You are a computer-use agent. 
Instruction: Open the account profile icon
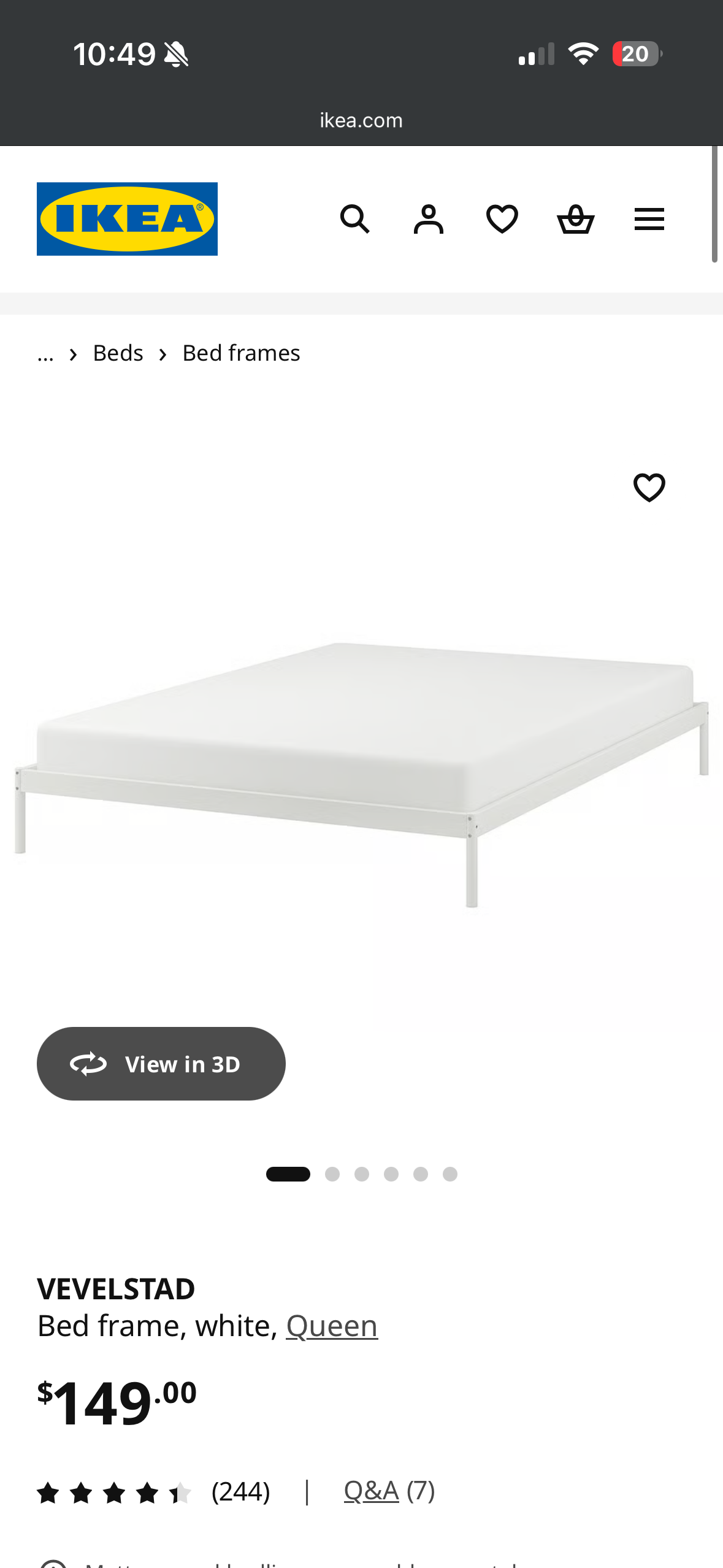pyautogui.click(x=428, y=219)
